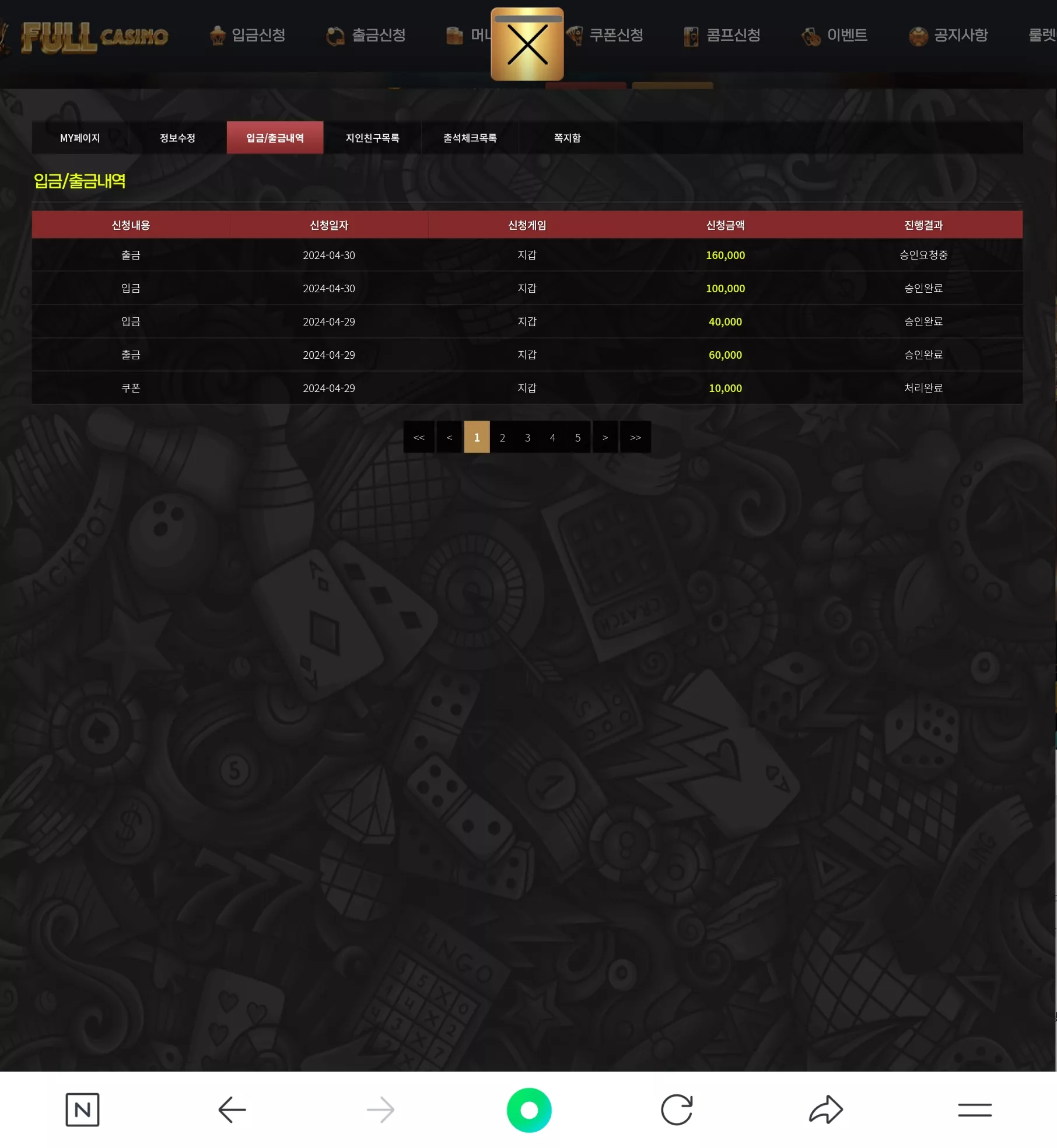Open the 쪽지함 message box tab

coord(567,138)
